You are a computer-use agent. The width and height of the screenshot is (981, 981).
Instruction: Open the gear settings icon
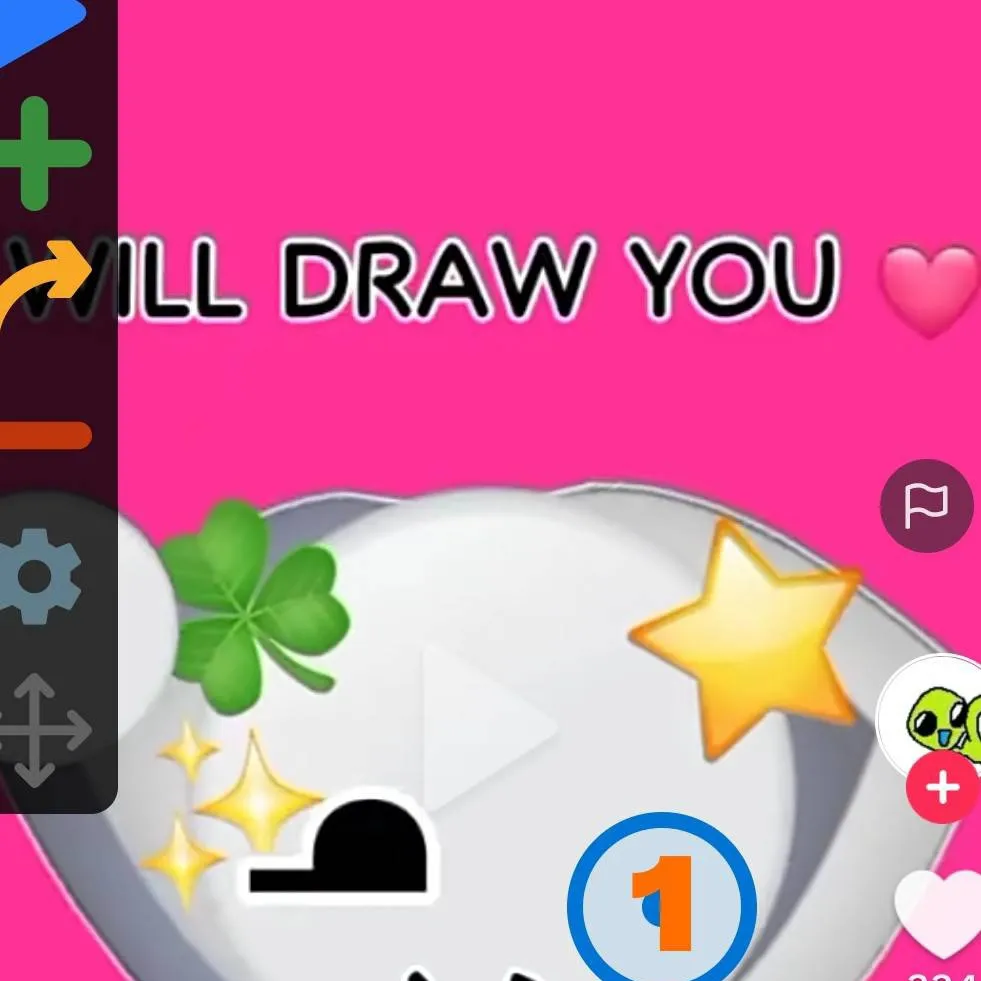point(38,577)
